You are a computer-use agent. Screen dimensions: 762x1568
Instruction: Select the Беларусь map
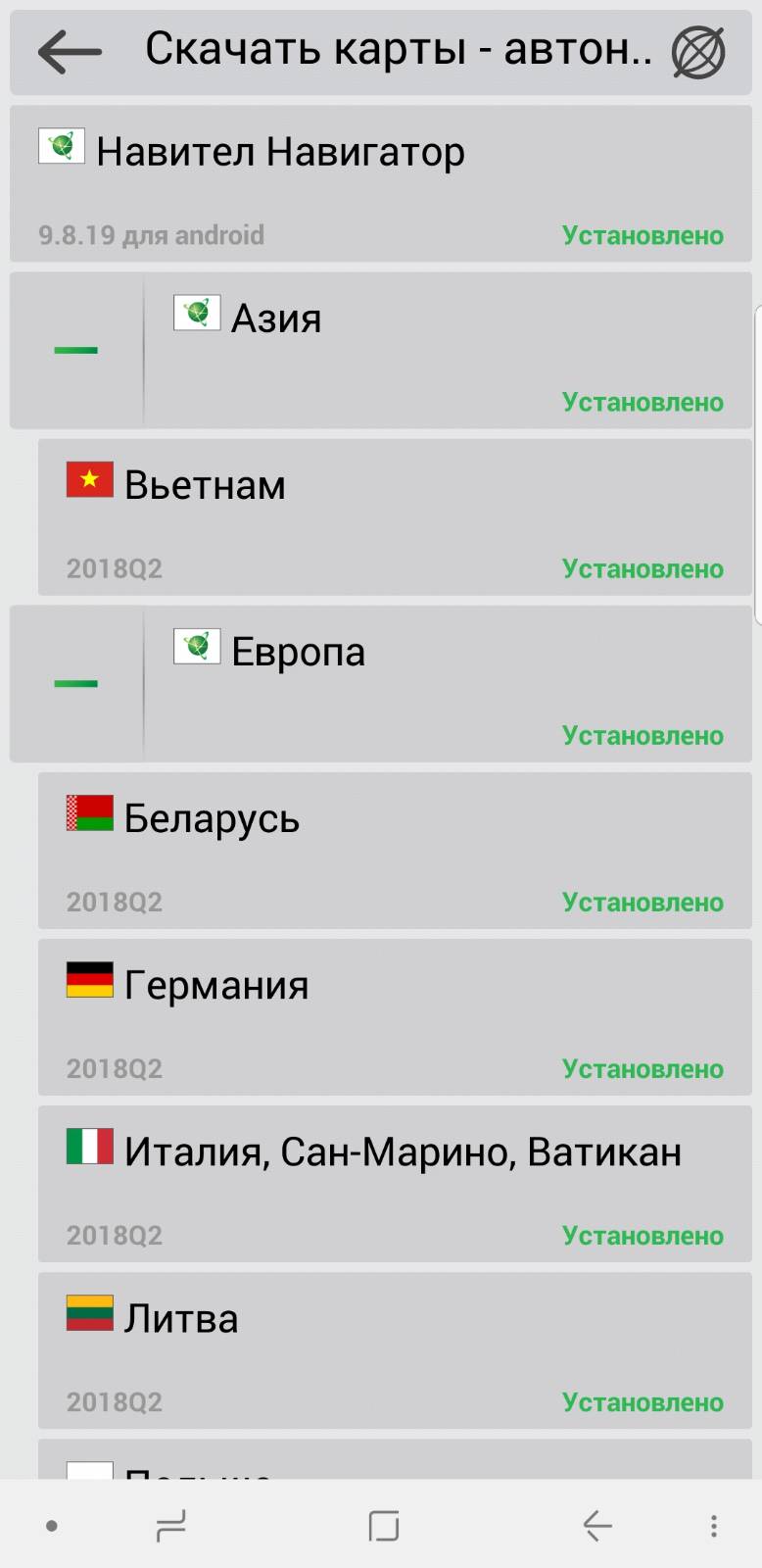coord(395,850)
